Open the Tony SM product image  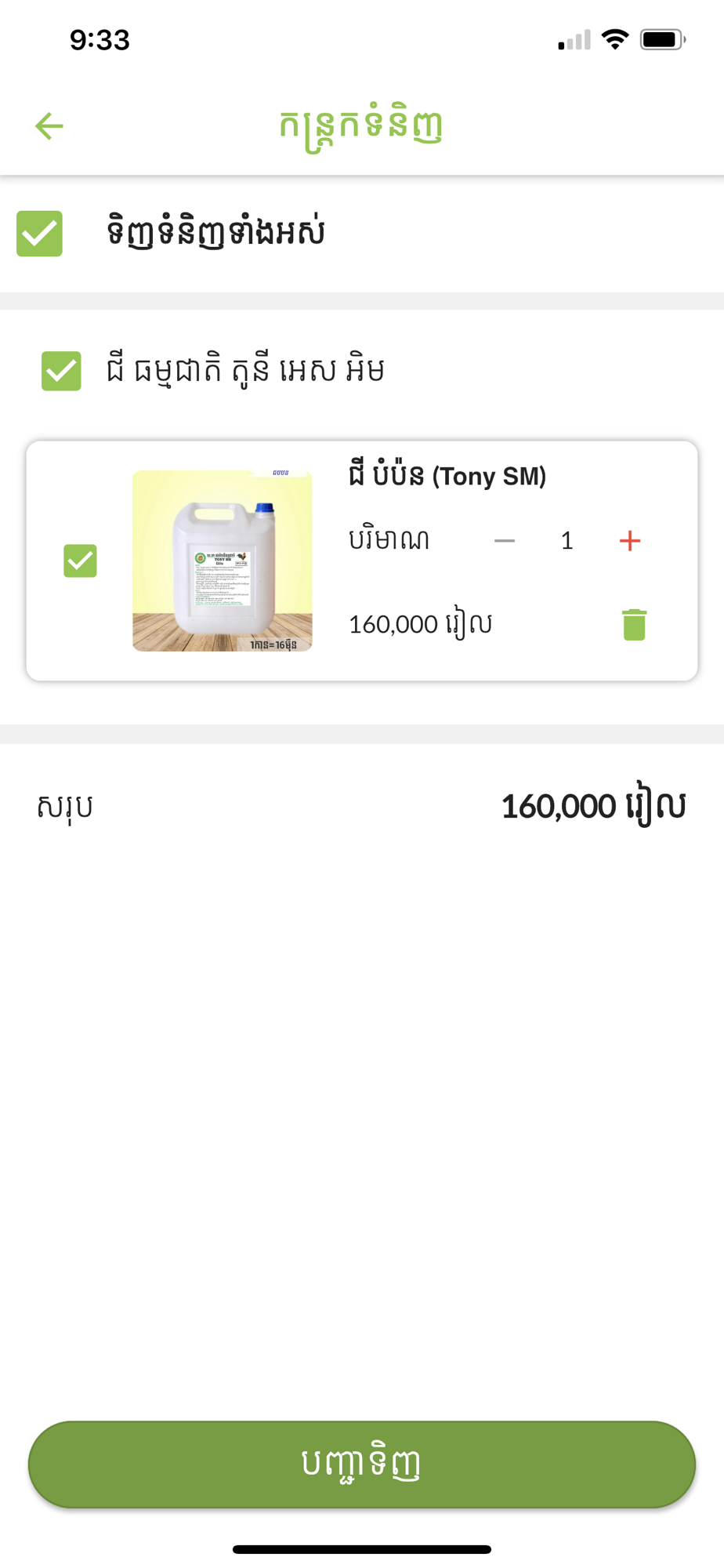(x=223, y=561)
